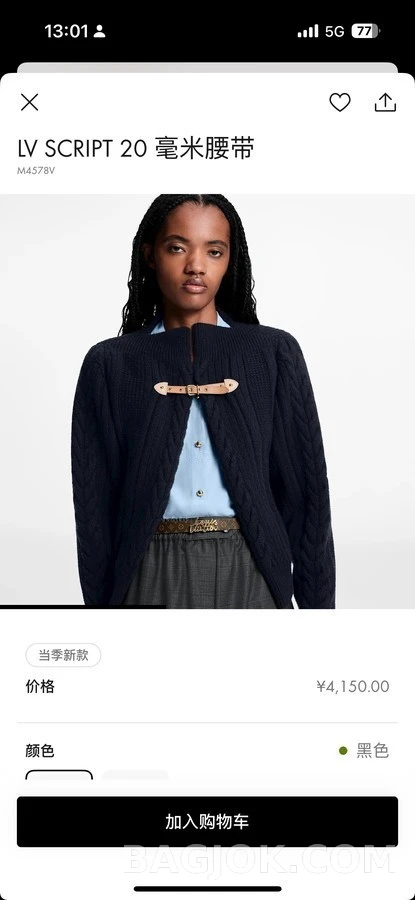415x900 pixels.
Task: Select the first color swatch option
Action: [x=59, y=775]
